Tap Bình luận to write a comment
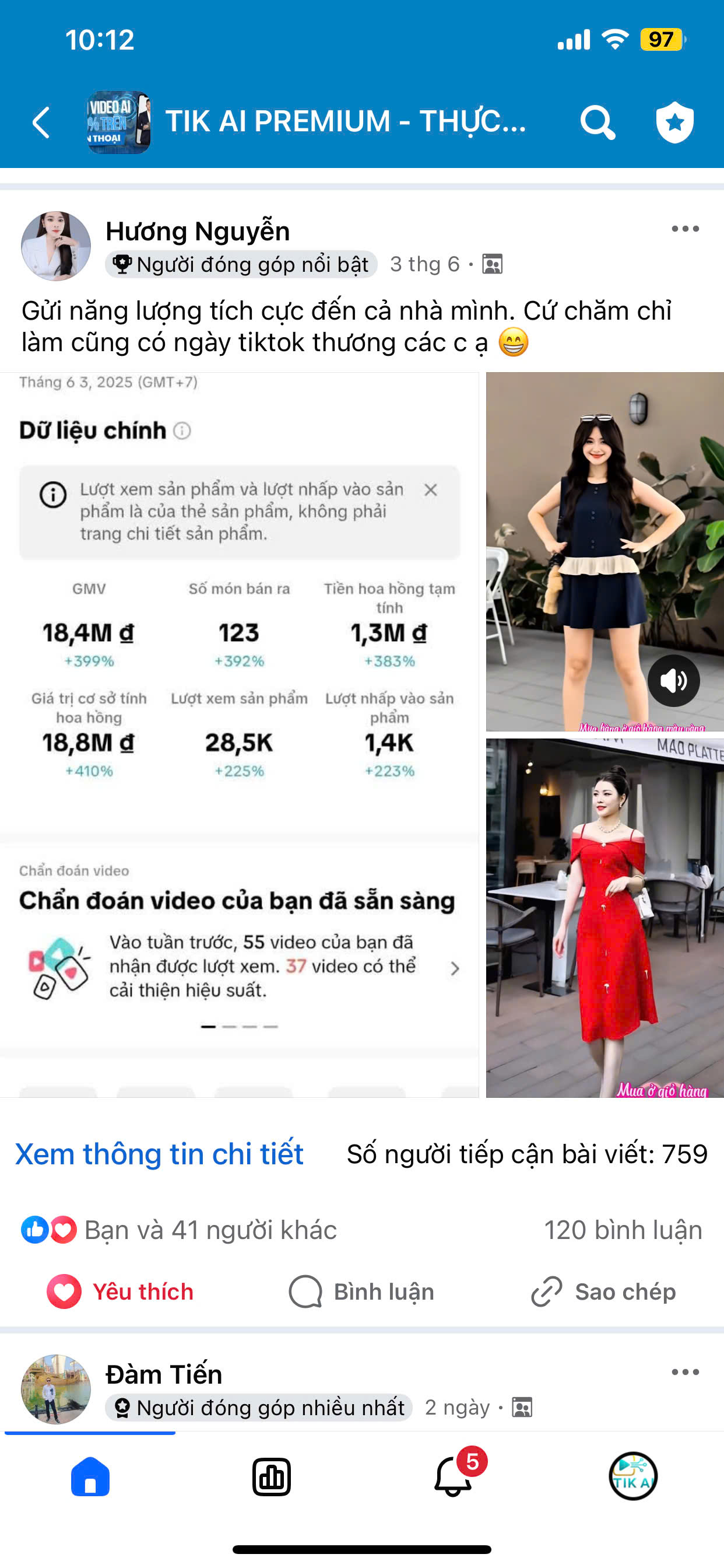Viewport: 724px width, 1568px height. click(361, 1291)
